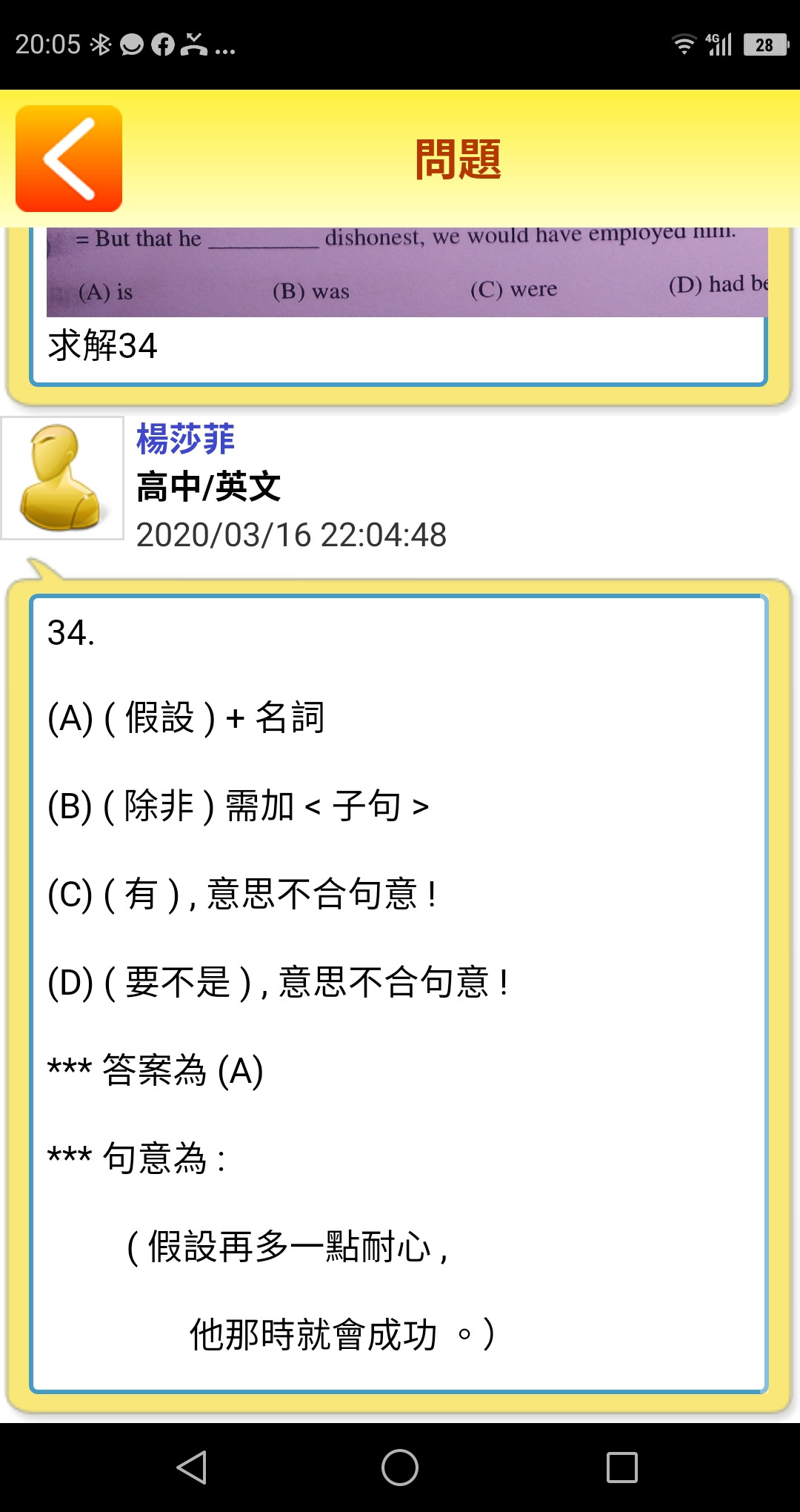Open user name 楊莎菲
The height and width of the screenshot is (1512, 800).
pyautogui.click(x=185, y=439)
